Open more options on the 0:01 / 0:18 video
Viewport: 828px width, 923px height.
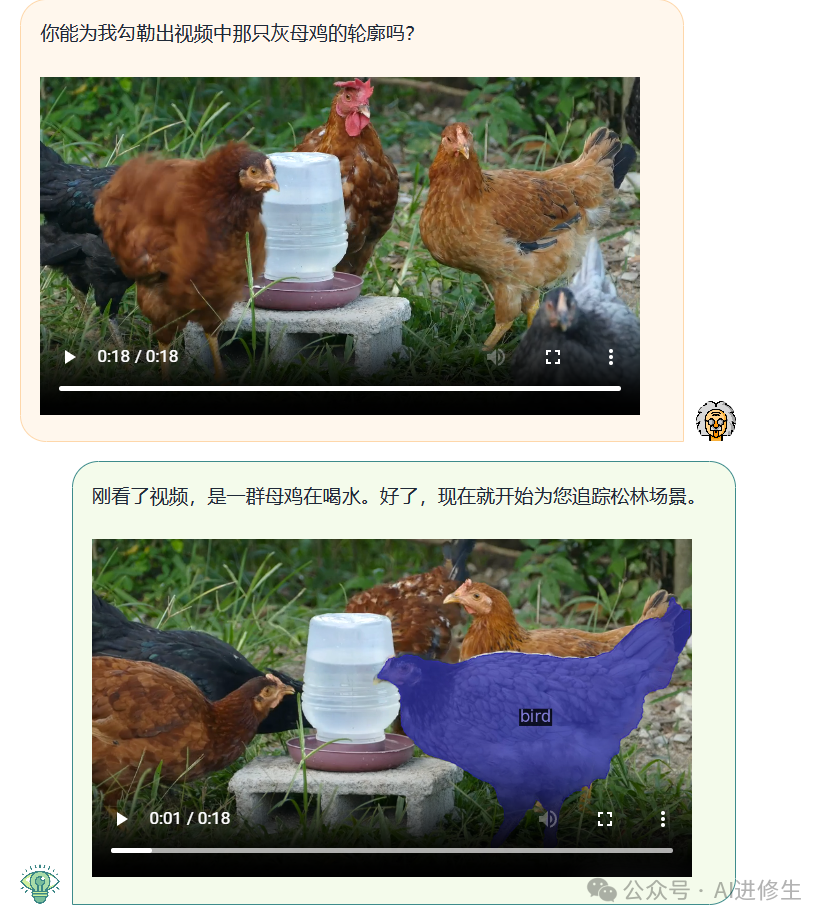click(663, 819)
